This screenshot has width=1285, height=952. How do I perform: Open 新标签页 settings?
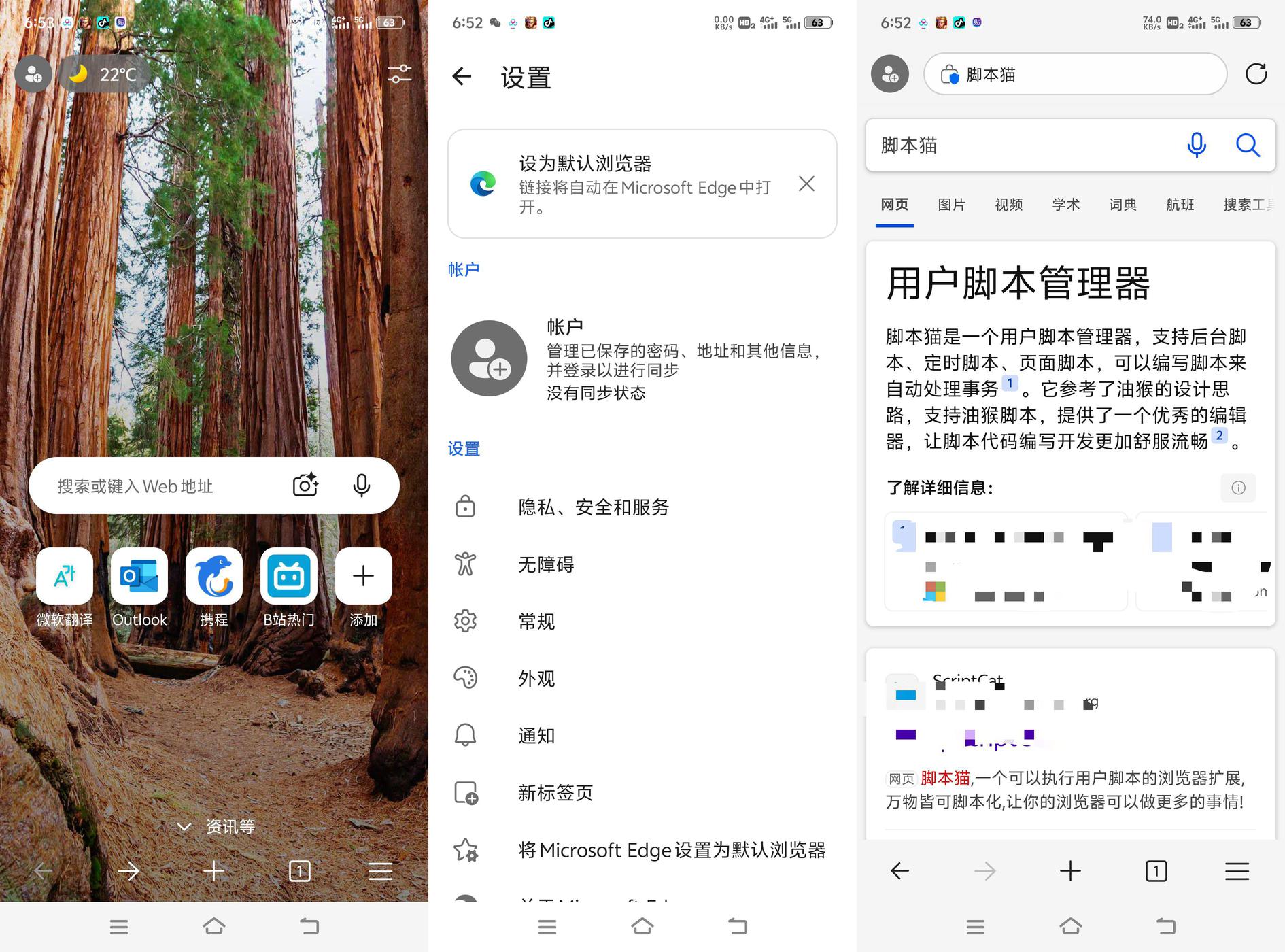click(x=642, y=793)
